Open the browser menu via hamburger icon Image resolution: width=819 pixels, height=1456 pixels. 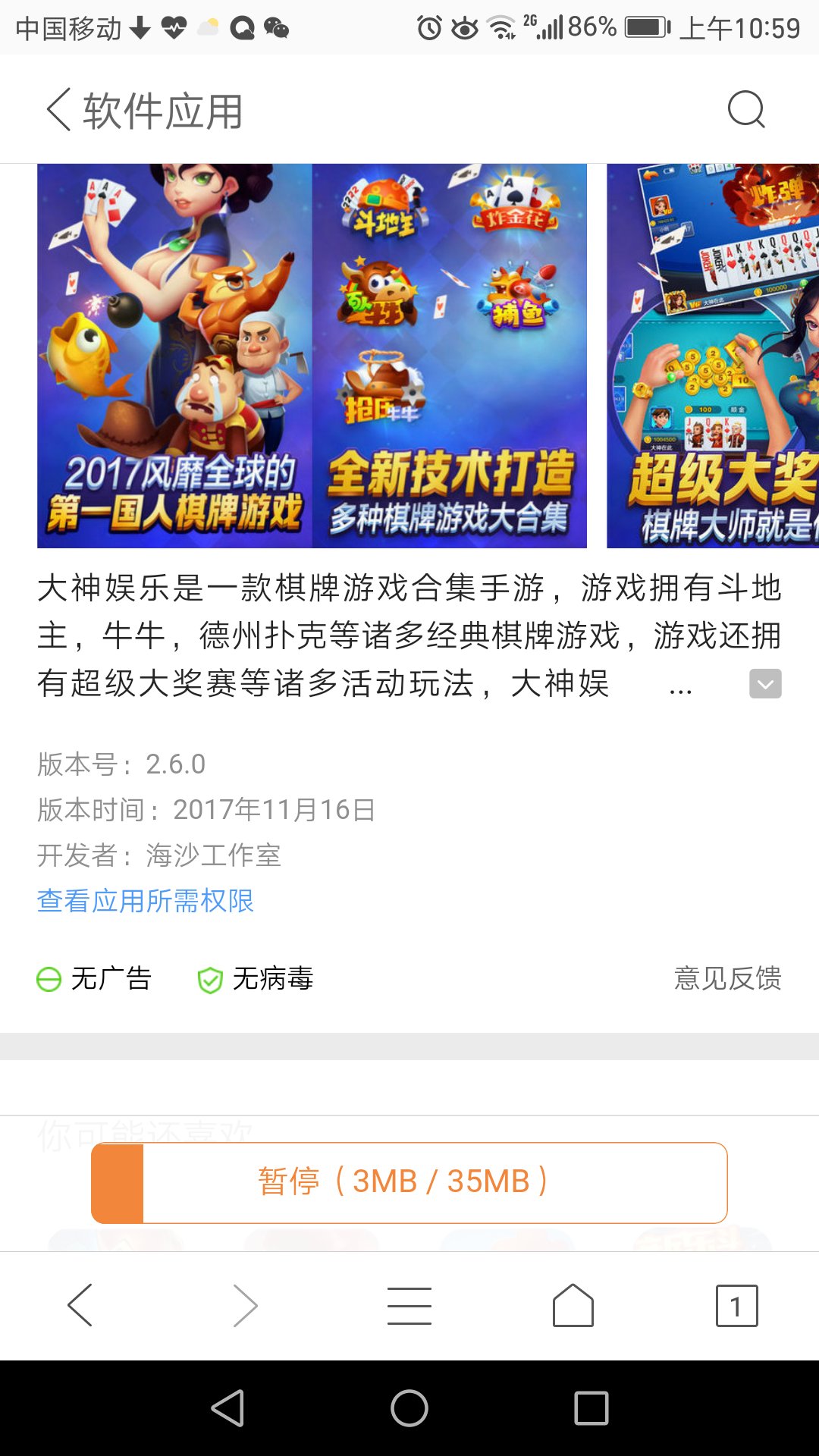coord(409,1304)
